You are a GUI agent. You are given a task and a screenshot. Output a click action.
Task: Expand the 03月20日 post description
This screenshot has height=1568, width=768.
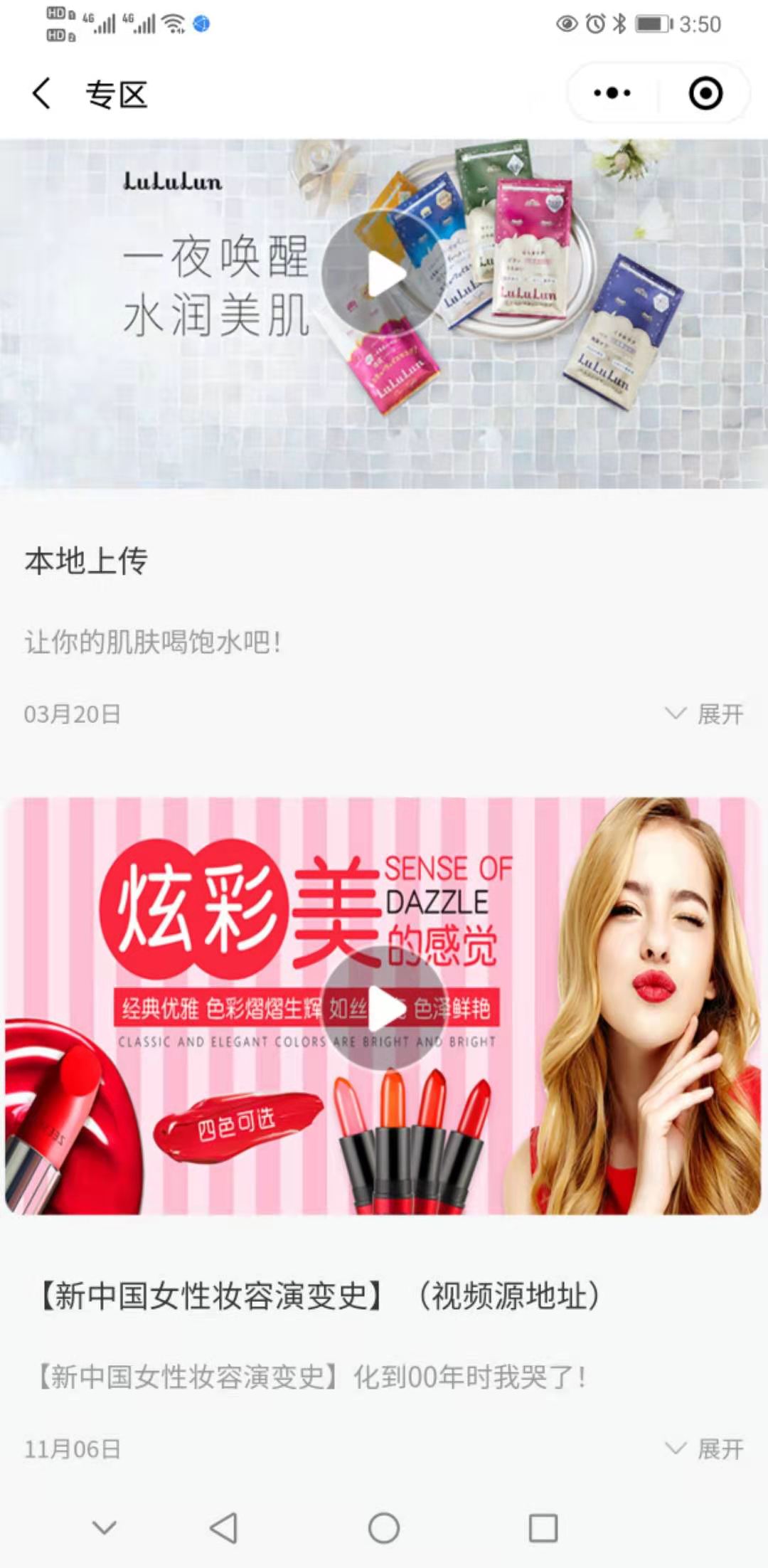(704, 714)
